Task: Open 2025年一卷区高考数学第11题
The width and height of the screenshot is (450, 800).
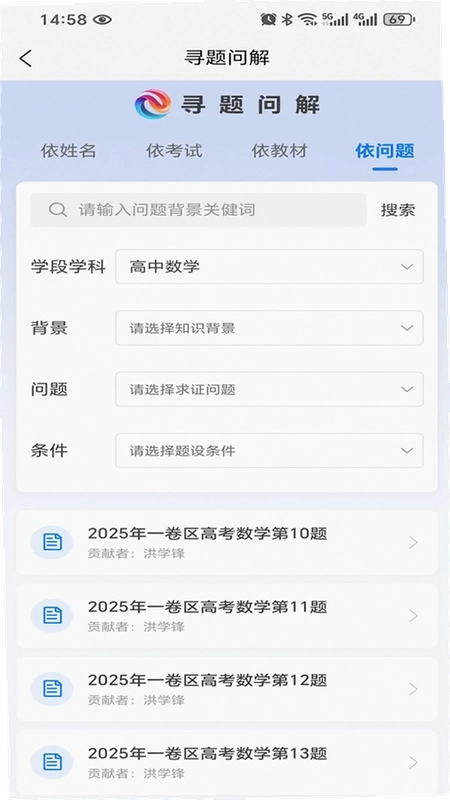Action: click(x=227, y=616)
